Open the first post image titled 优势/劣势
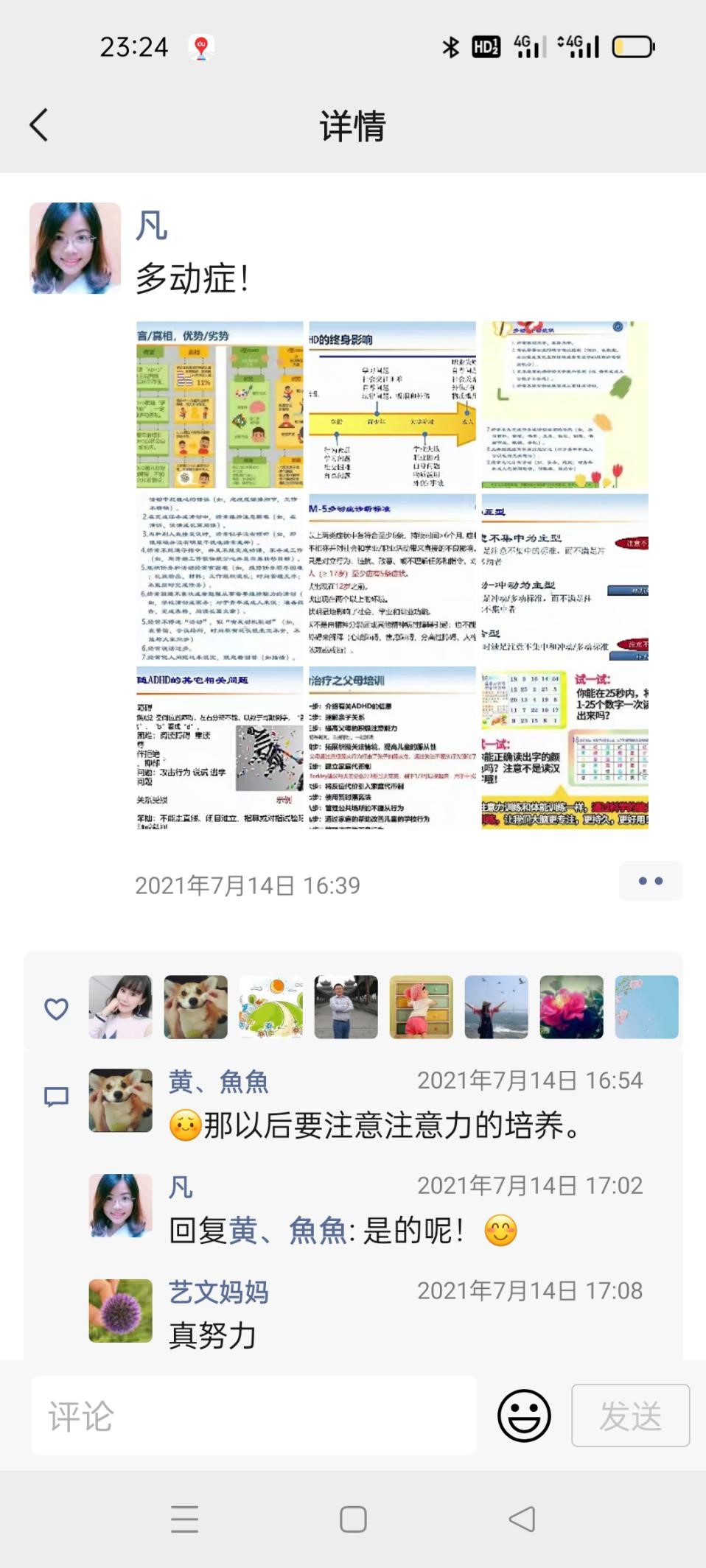Screen dimensions: 706x1568 tap(220, 404)
